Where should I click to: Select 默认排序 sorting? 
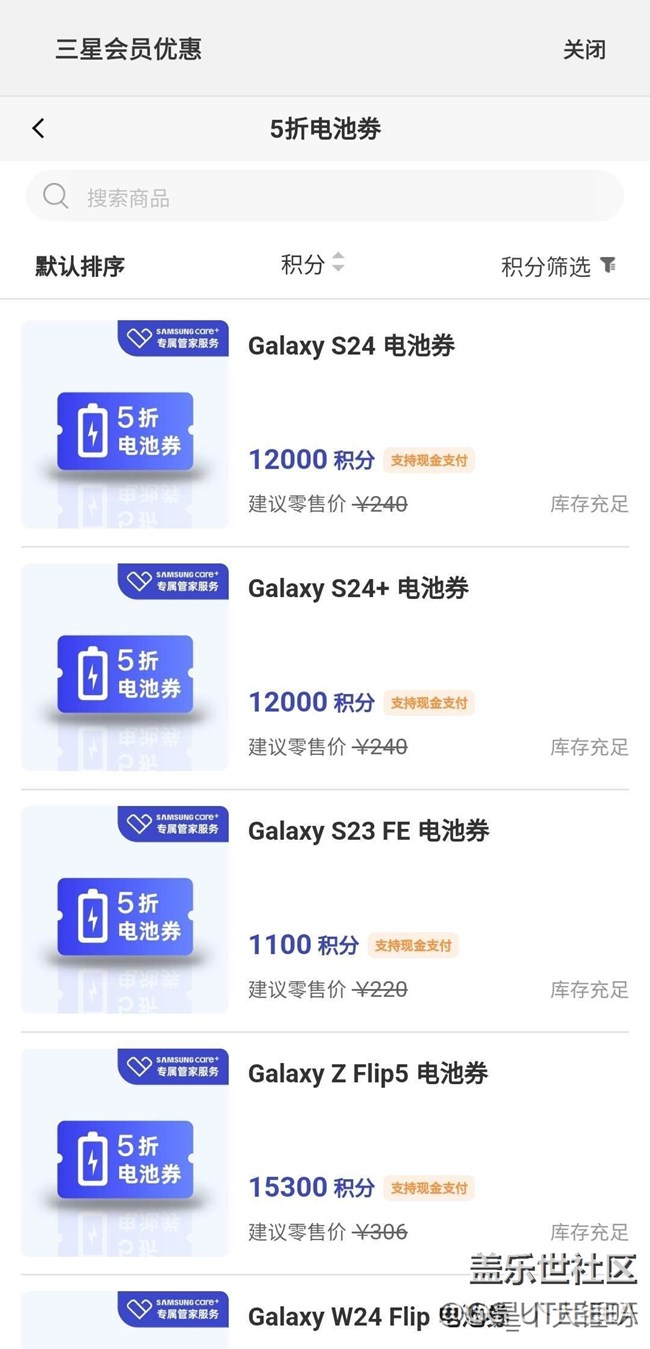point(80,266)
